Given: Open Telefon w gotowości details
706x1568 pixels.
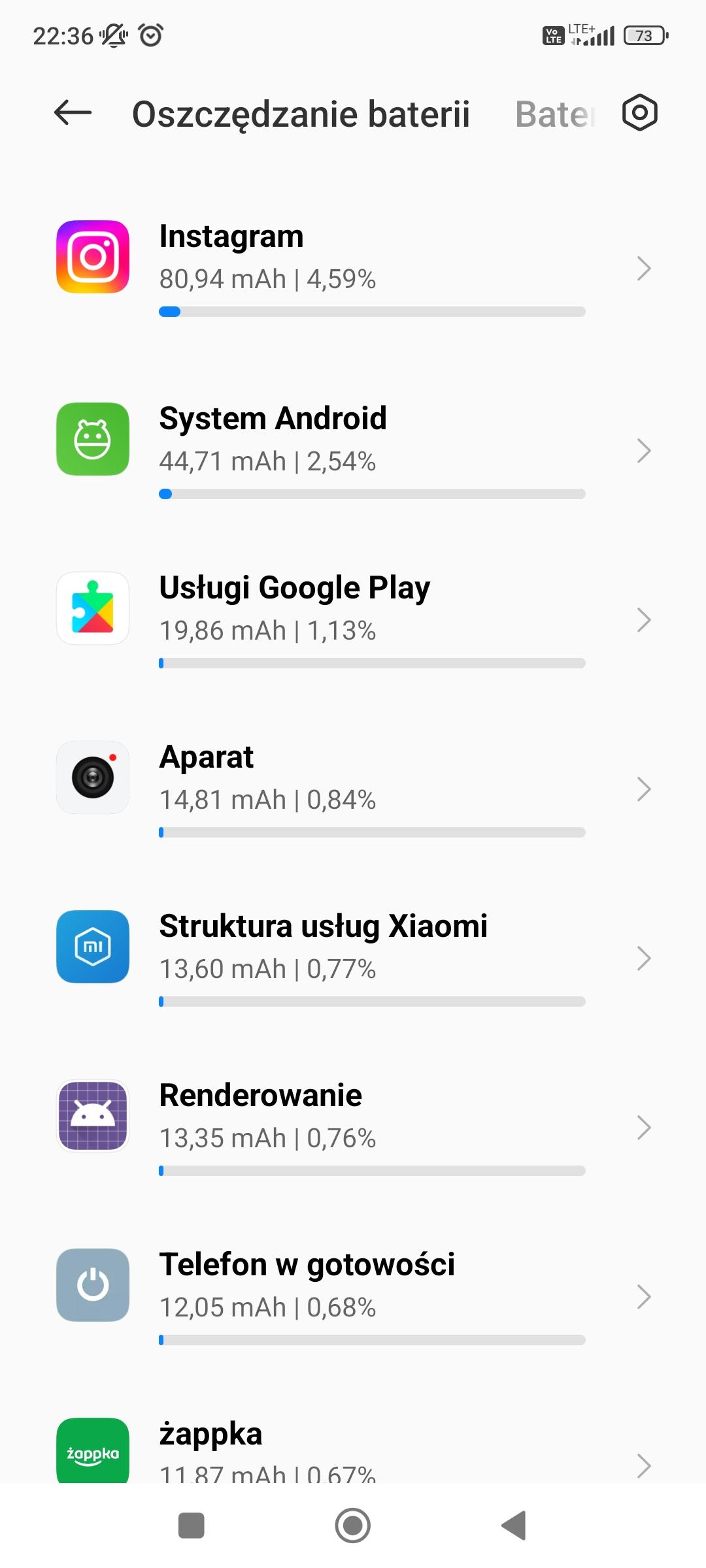Looking at the screenshot, I should pos(353,1297).
